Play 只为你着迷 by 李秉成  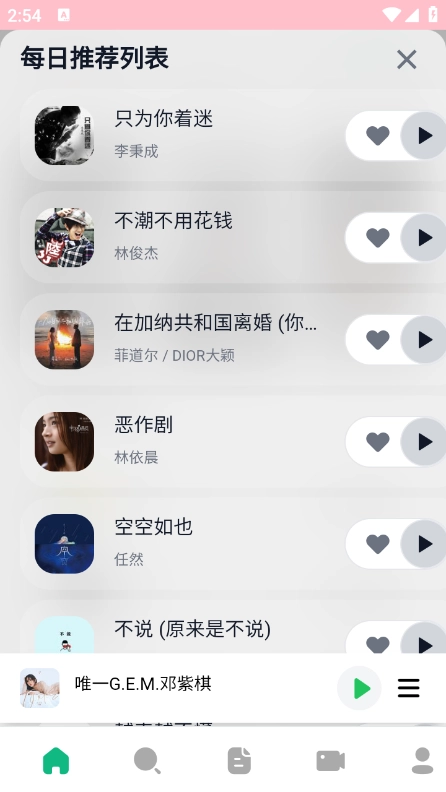click(425, 135)
